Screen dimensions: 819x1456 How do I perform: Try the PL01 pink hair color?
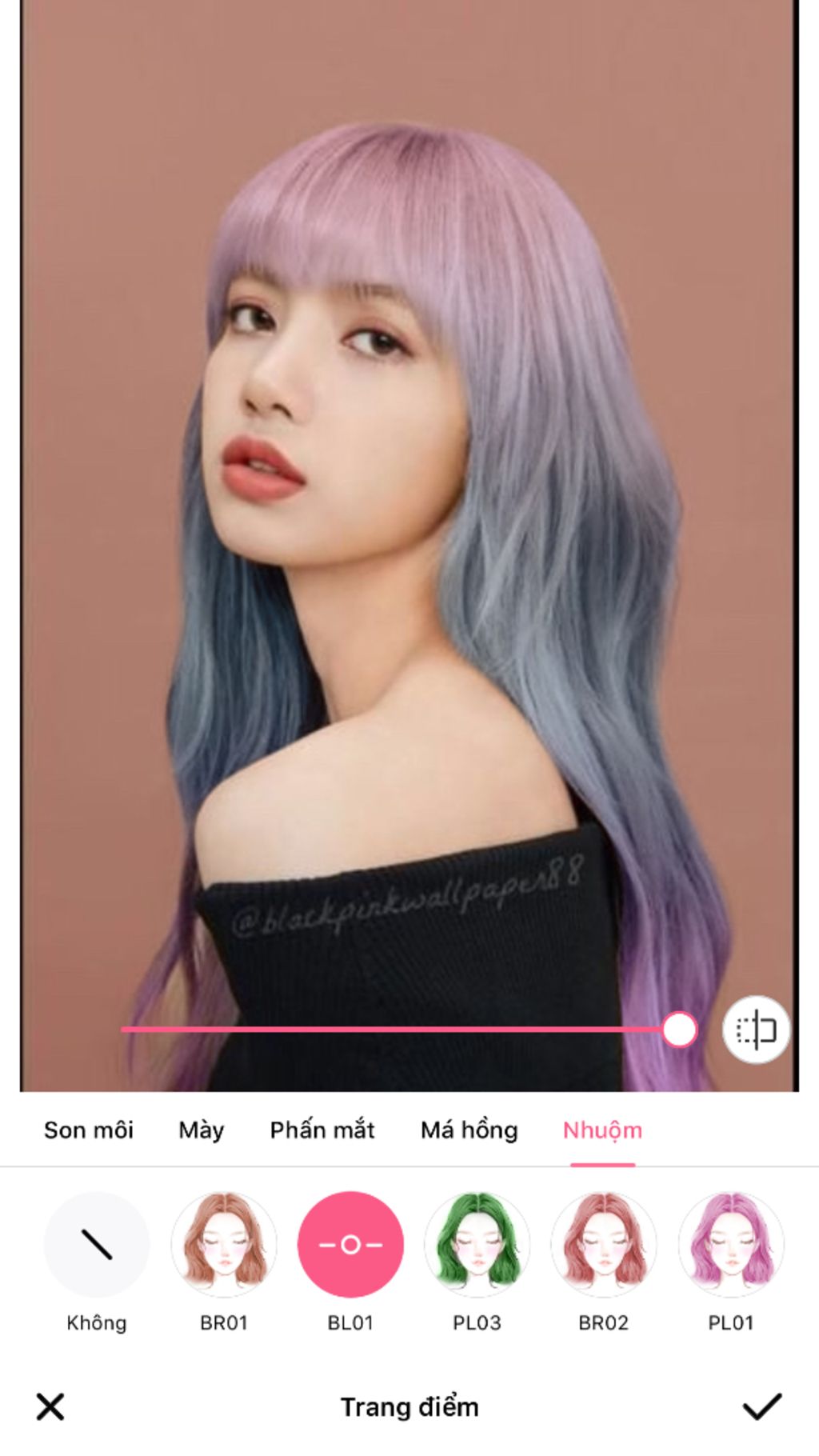tap(730, 1245)
